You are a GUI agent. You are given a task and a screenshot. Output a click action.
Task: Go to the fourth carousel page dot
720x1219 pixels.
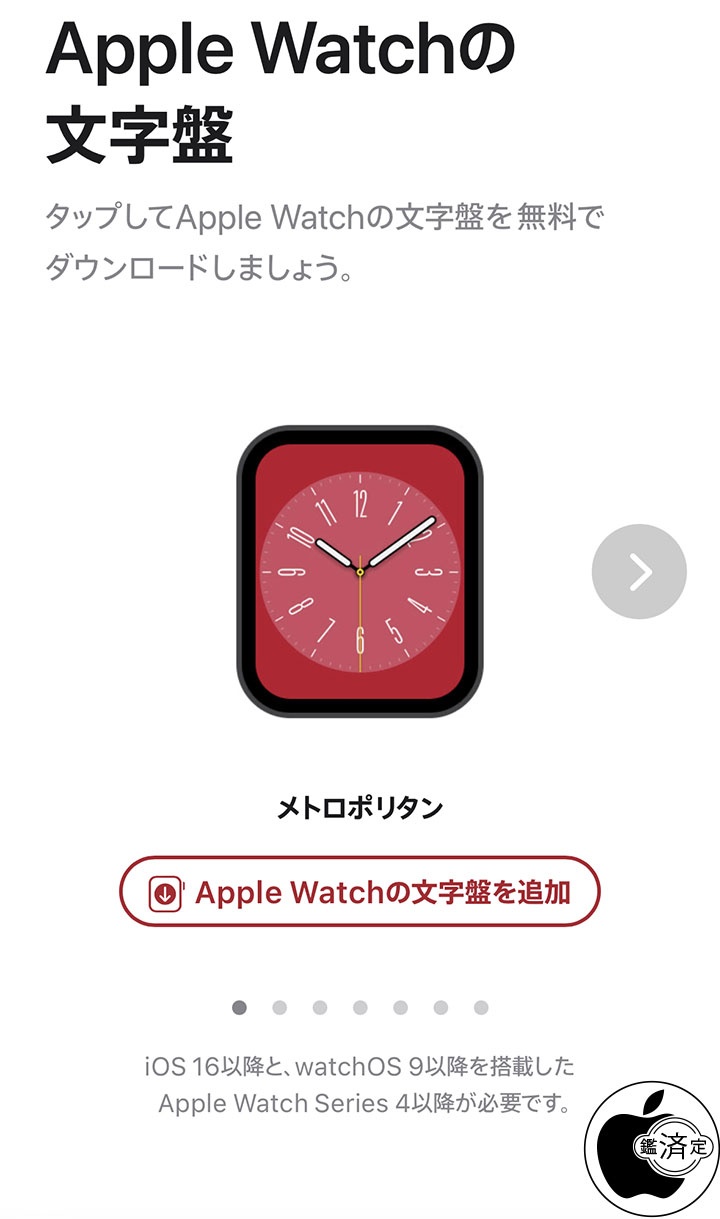point(360,1007)
